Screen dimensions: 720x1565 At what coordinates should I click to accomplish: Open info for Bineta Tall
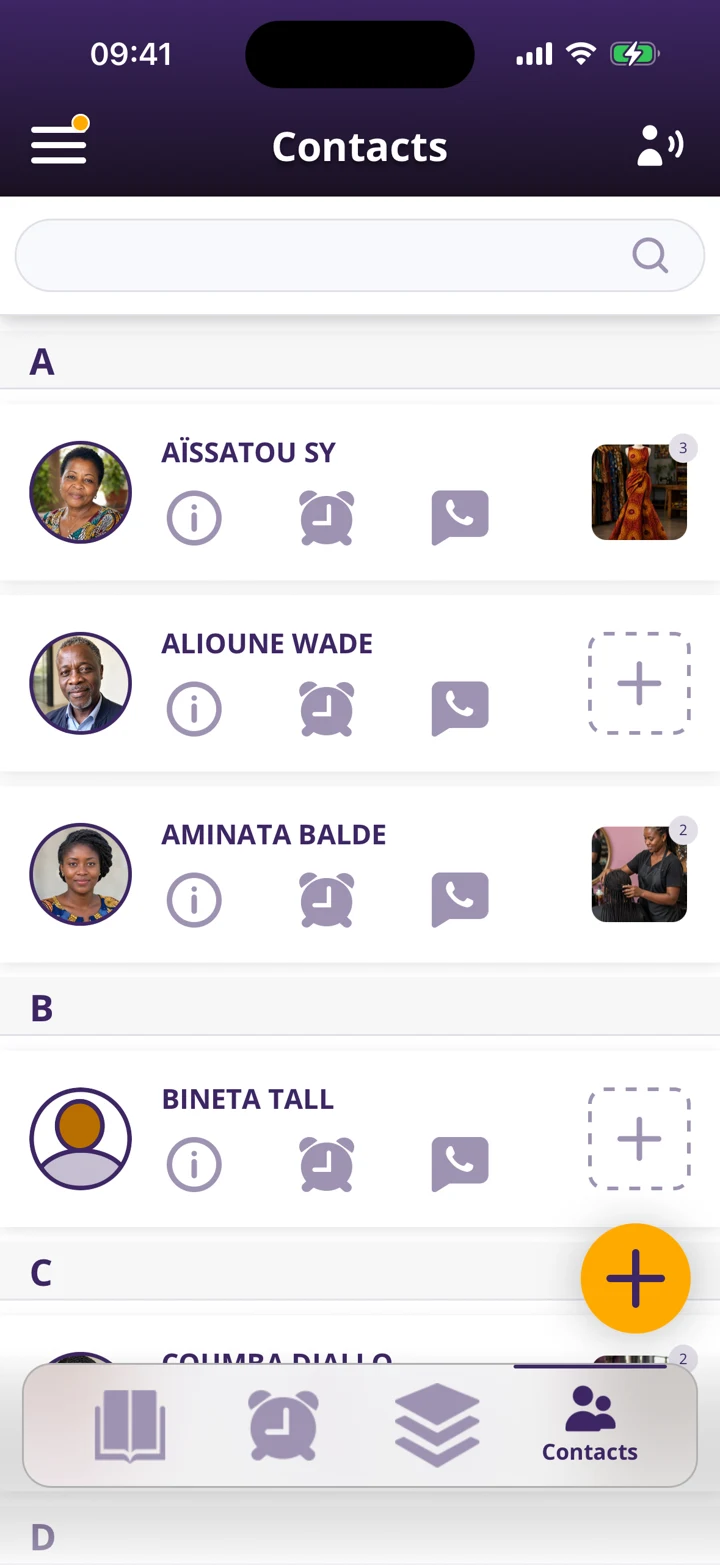194,1165
